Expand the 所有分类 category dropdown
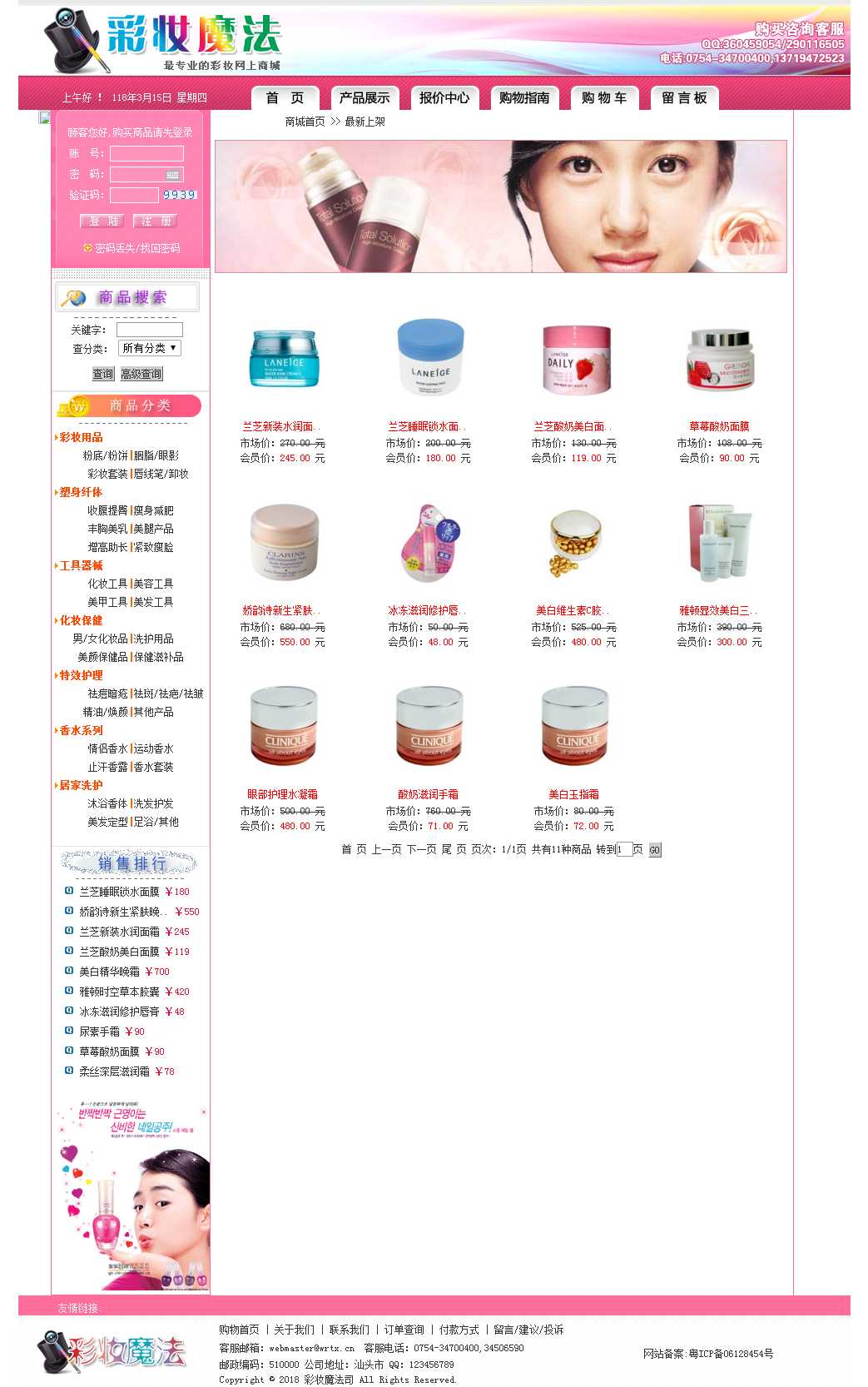Screen dimensions: 868x1387 (150, 348)
